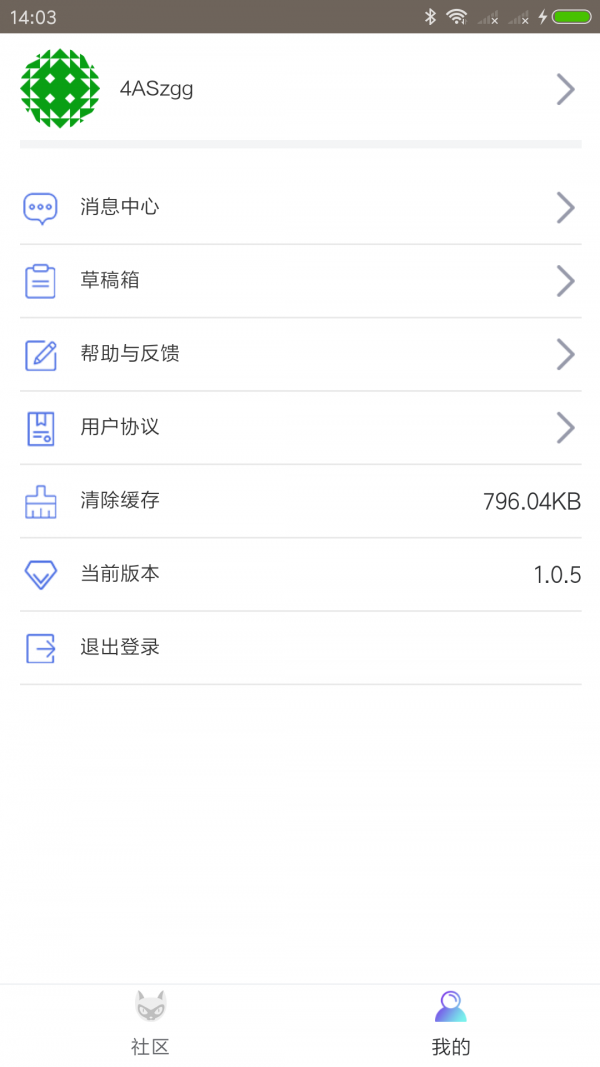Switch to the 我的 tab
Viewport: 600px width, 1067px height.
click(x=450, y=1024)
